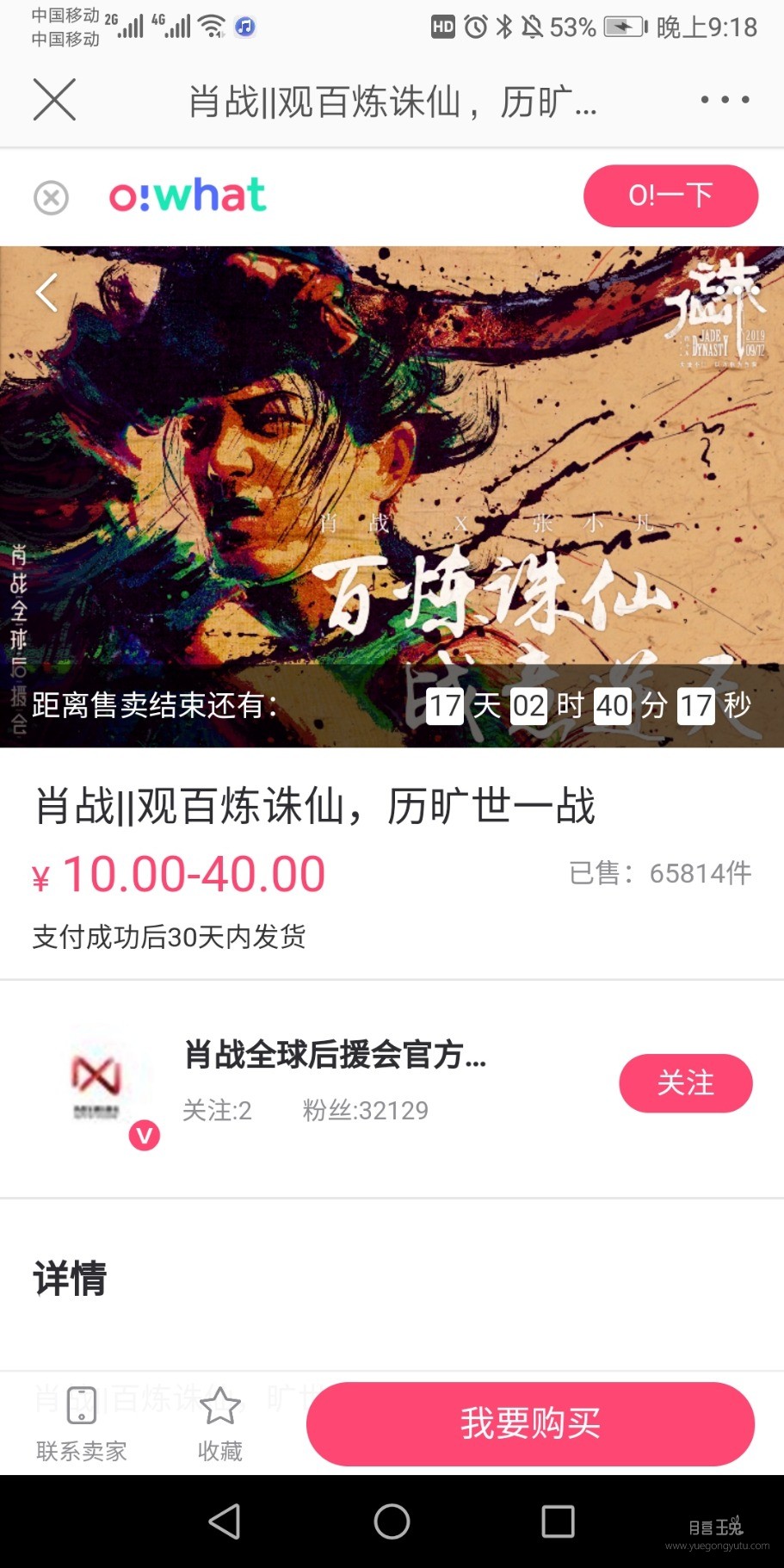
Task: Tap the O!一下 button
Action: (x=670, y=195)
